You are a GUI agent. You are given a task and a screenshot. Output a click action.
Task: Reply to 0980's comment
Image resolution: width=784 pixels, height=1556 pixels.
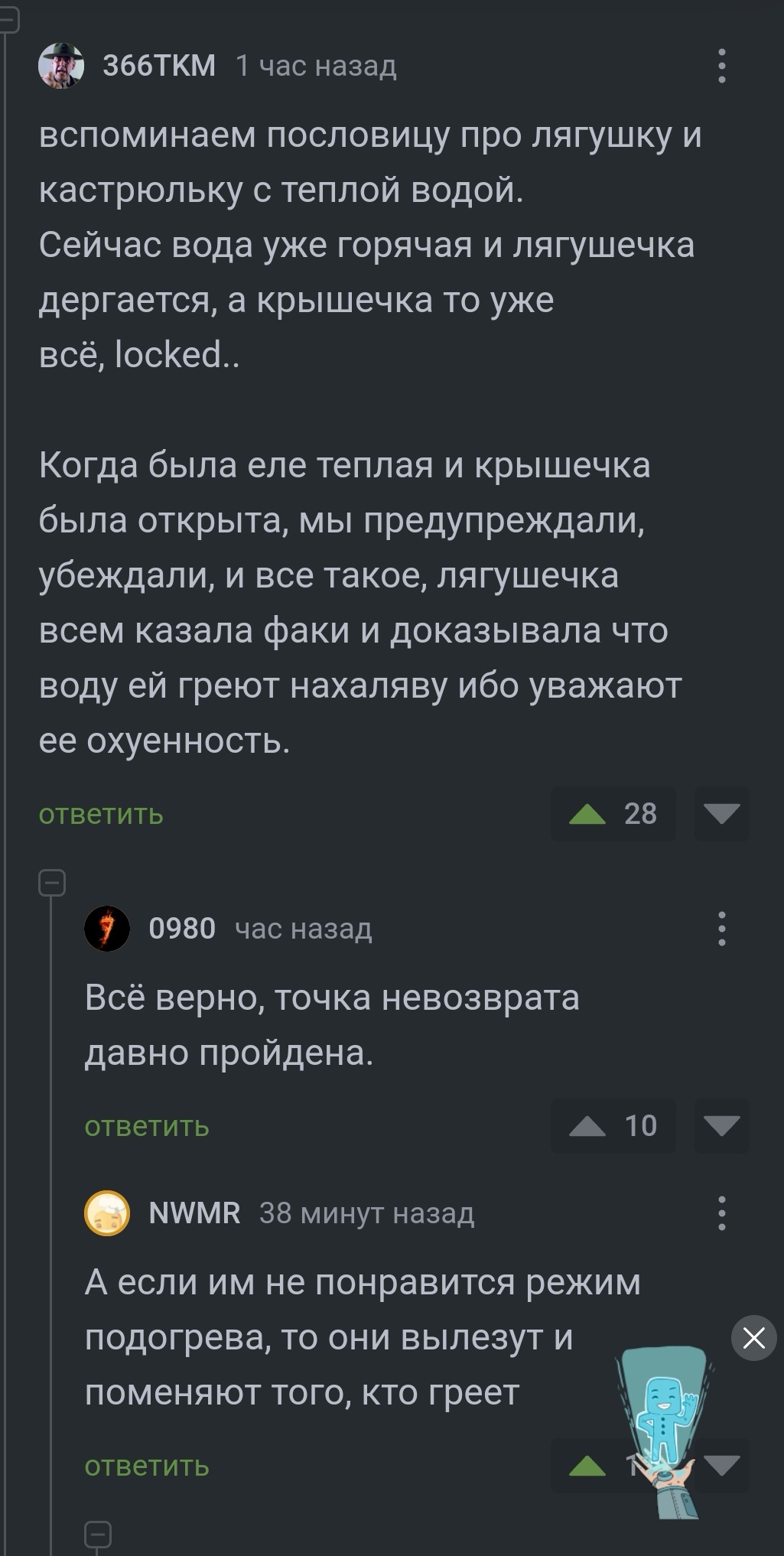(147, 1126)
